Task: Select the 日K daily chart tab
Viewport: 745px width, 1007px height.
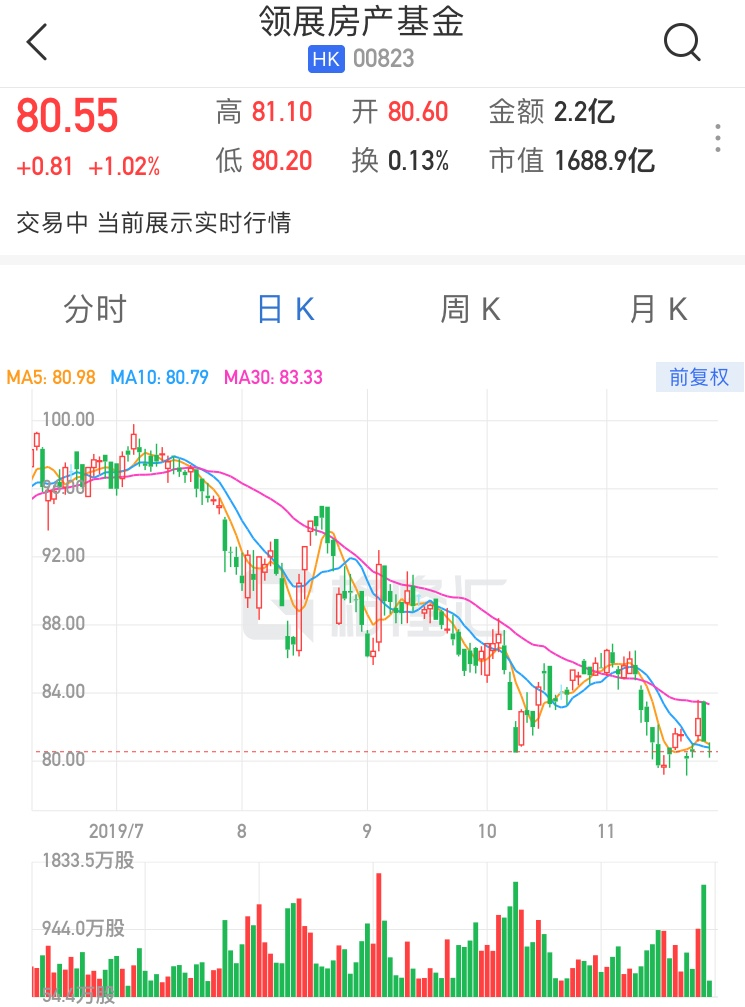Action: point(286,310)
